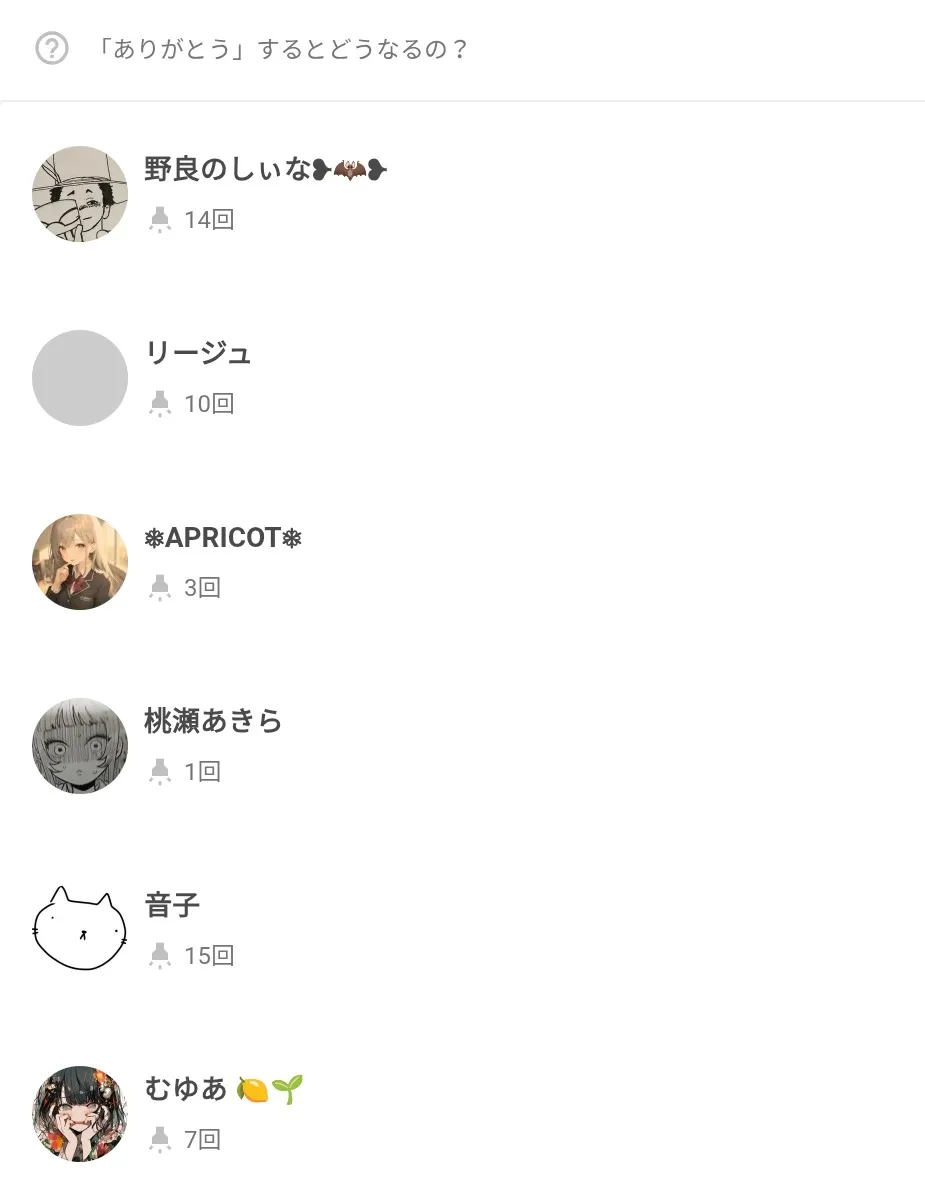
Task: Open 音子's profile
Action: [x=172, y=906]
